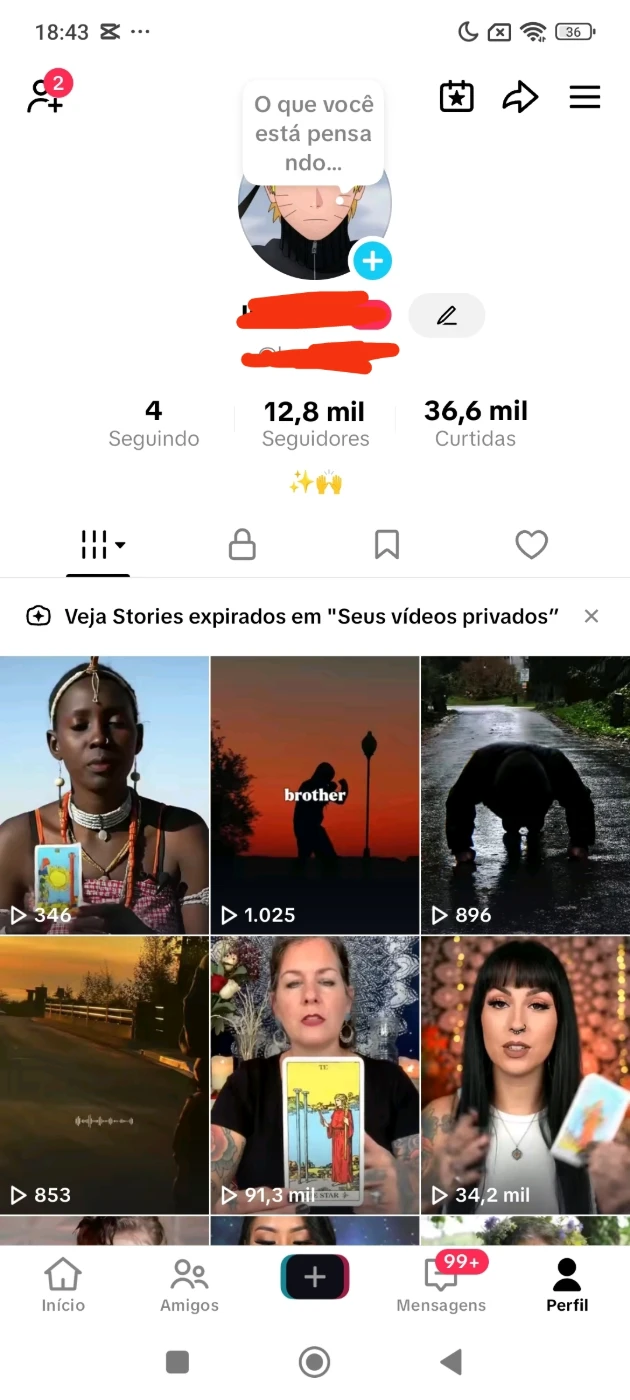
Task: Switch to the private videos lock tab
Action: pos(242,545)
